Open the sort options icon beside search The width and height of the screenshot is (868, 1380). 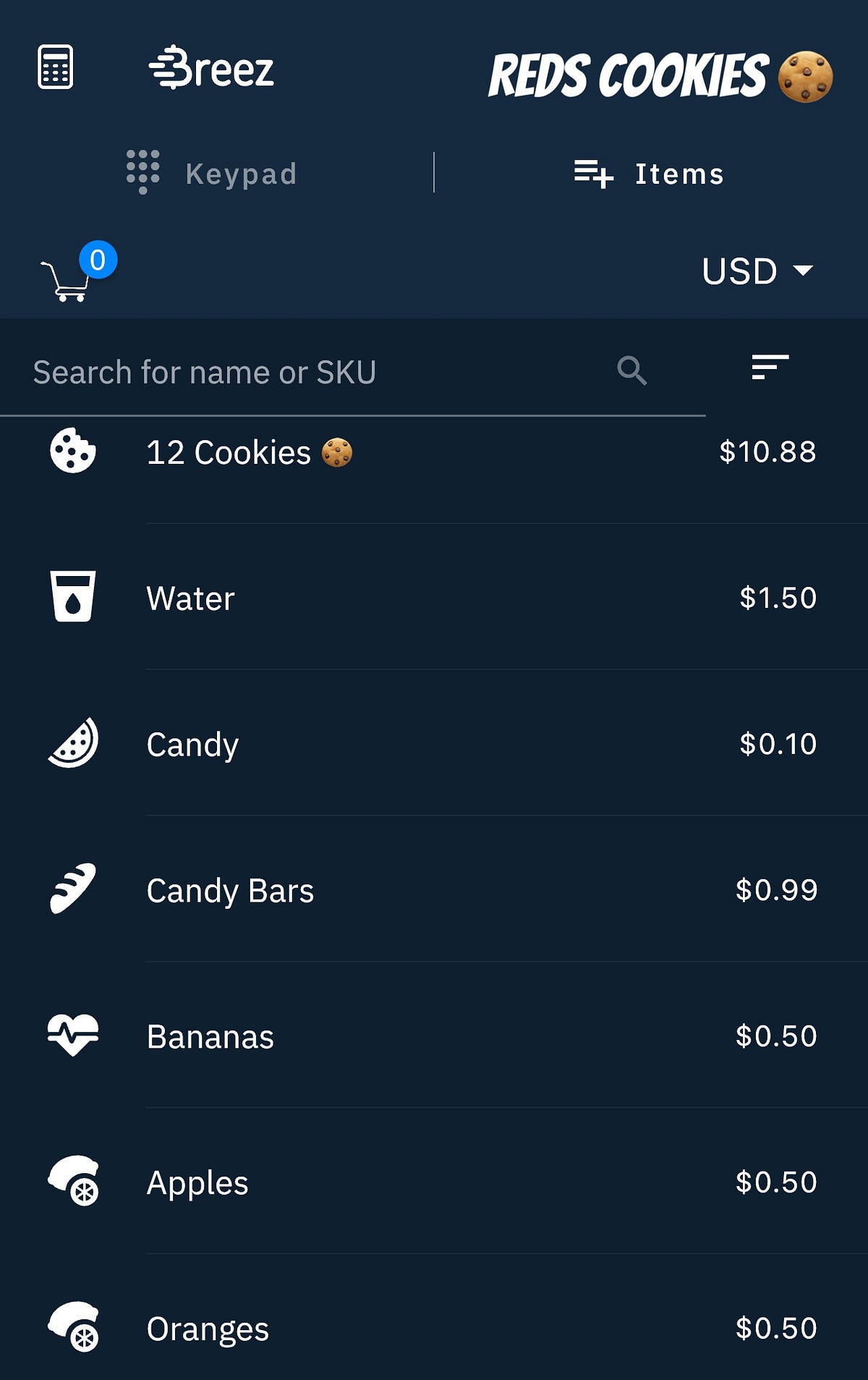(x=769, y=368)
